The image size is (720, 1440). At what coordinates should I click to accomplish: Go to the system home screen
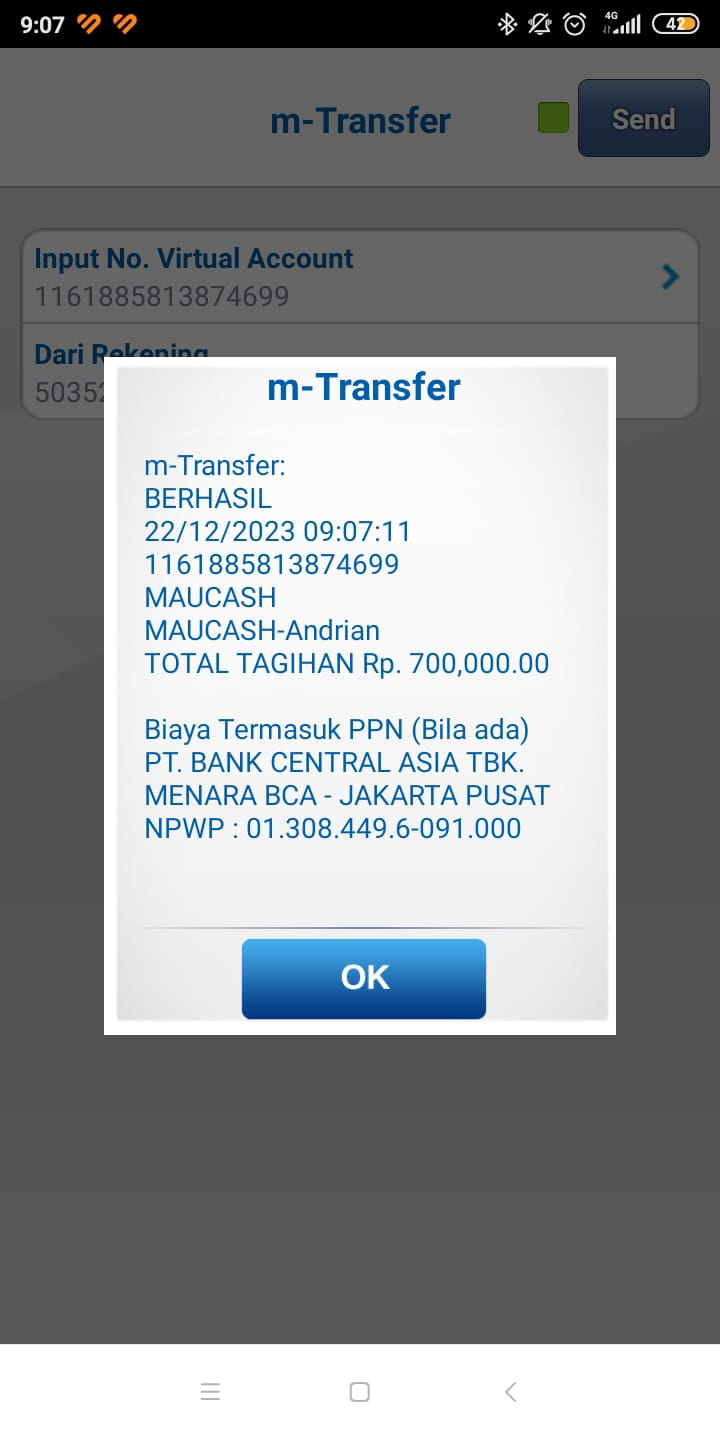360,1391
